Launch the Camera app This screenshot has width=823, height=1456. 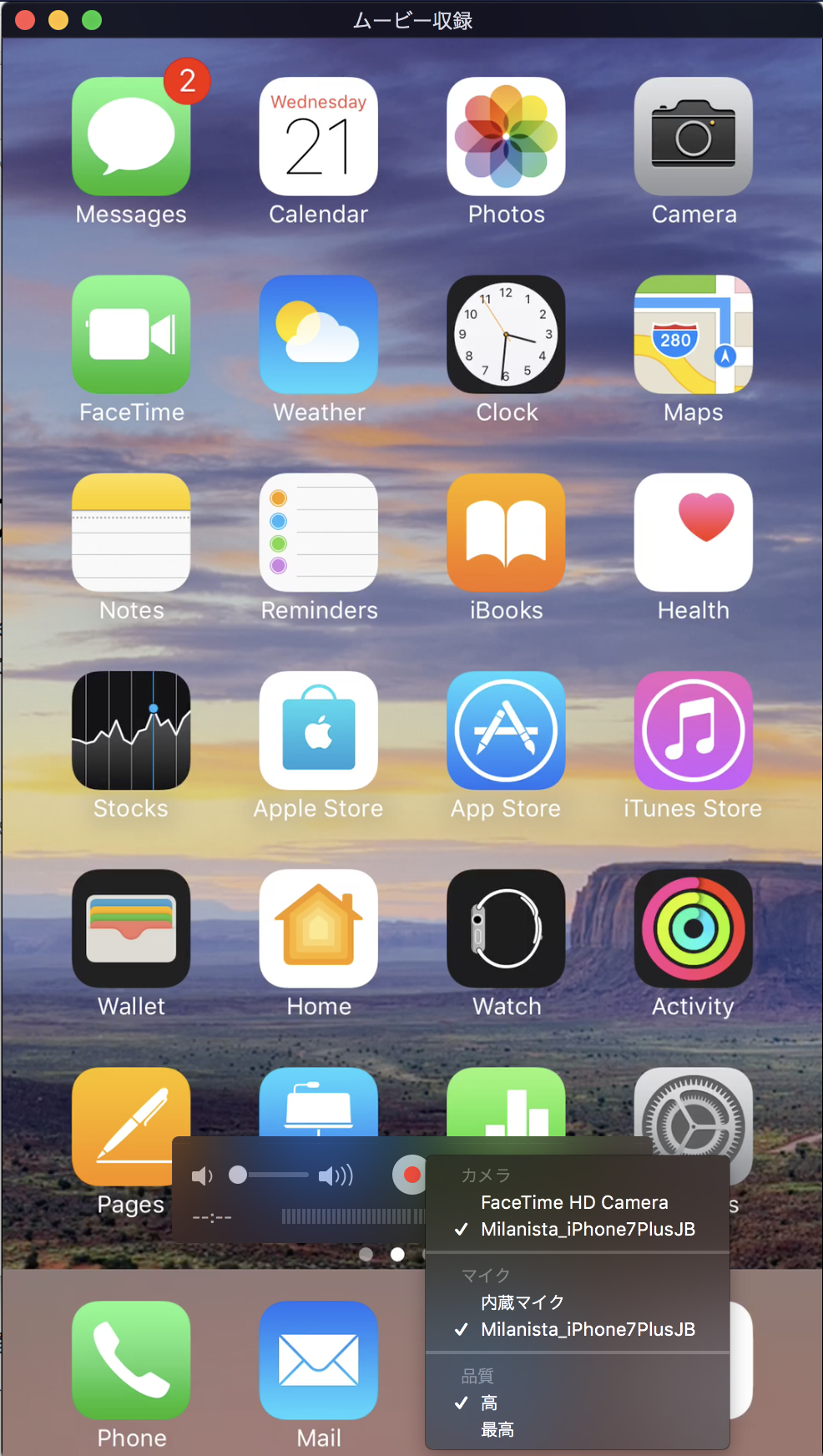693,137
